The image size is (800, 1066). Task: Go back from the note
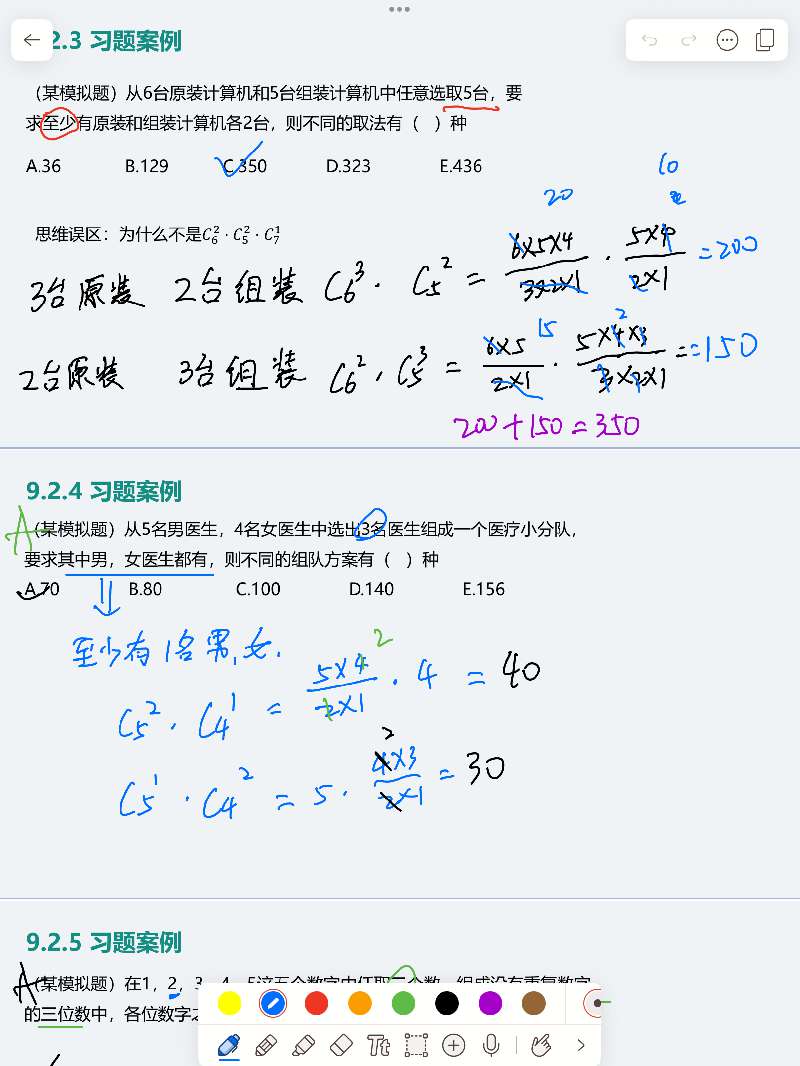pos(32,40)
